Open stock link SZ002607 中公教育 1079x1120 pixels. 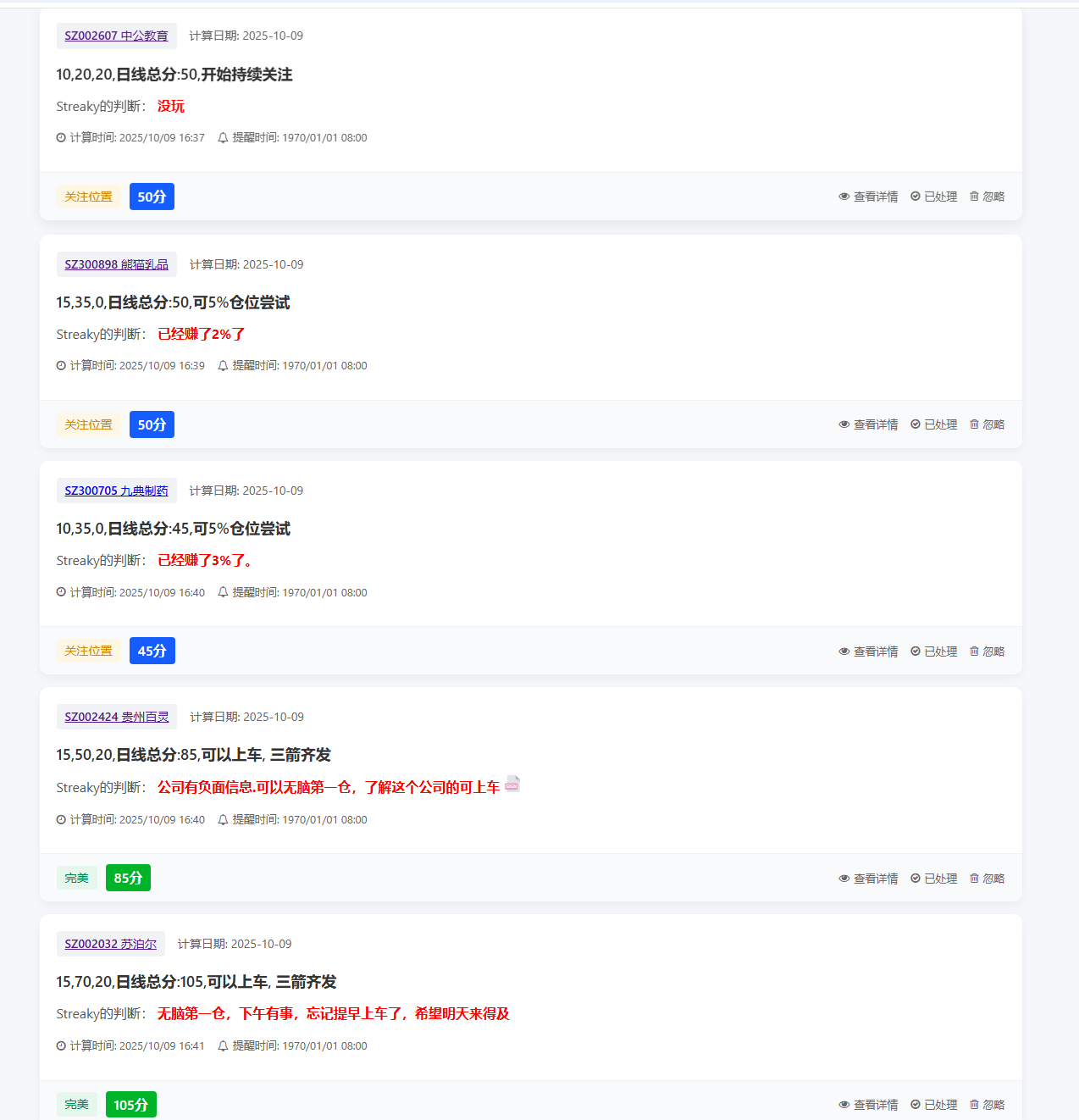tap(116, 36)
